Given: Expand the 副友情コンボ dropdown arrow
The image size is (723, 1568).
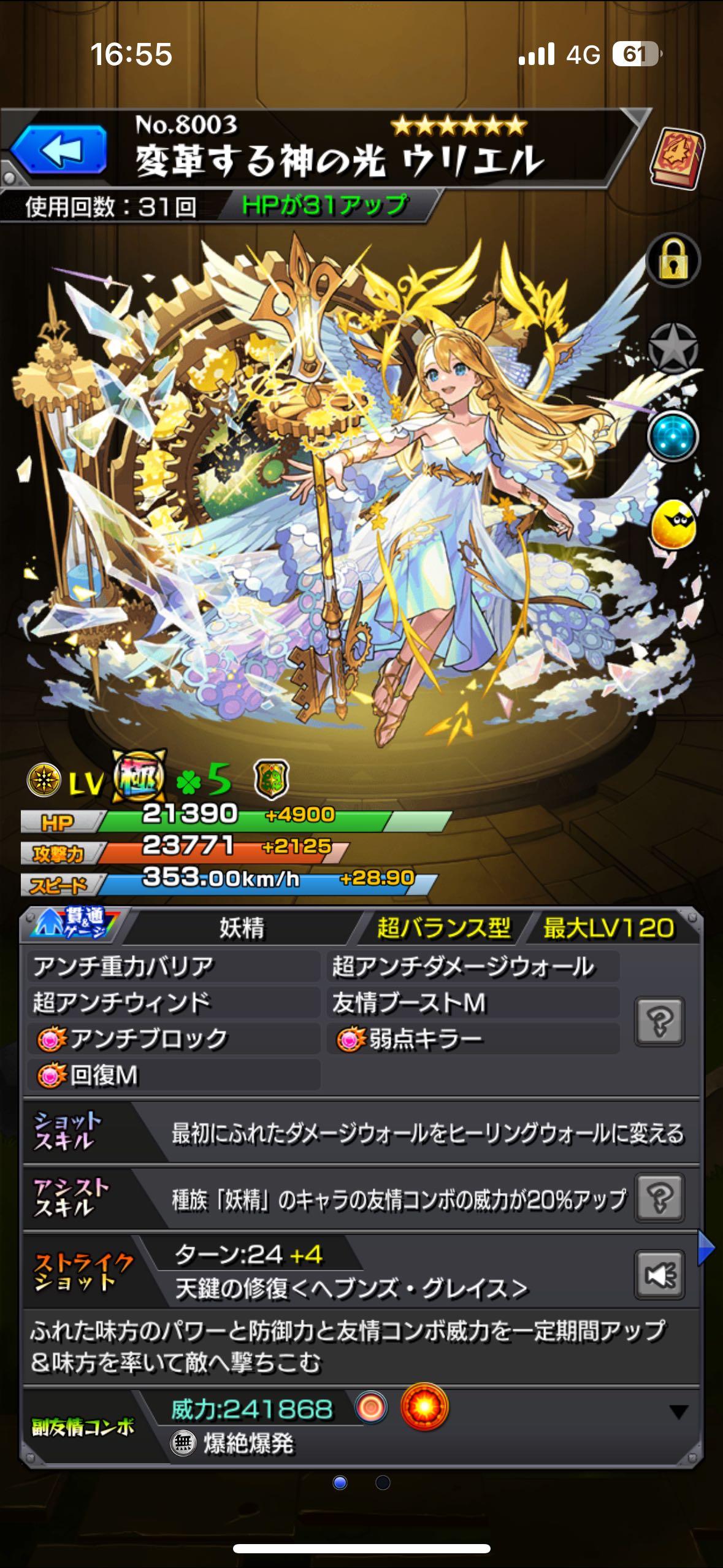Looking at the screenshot, I should (678, 1413).
